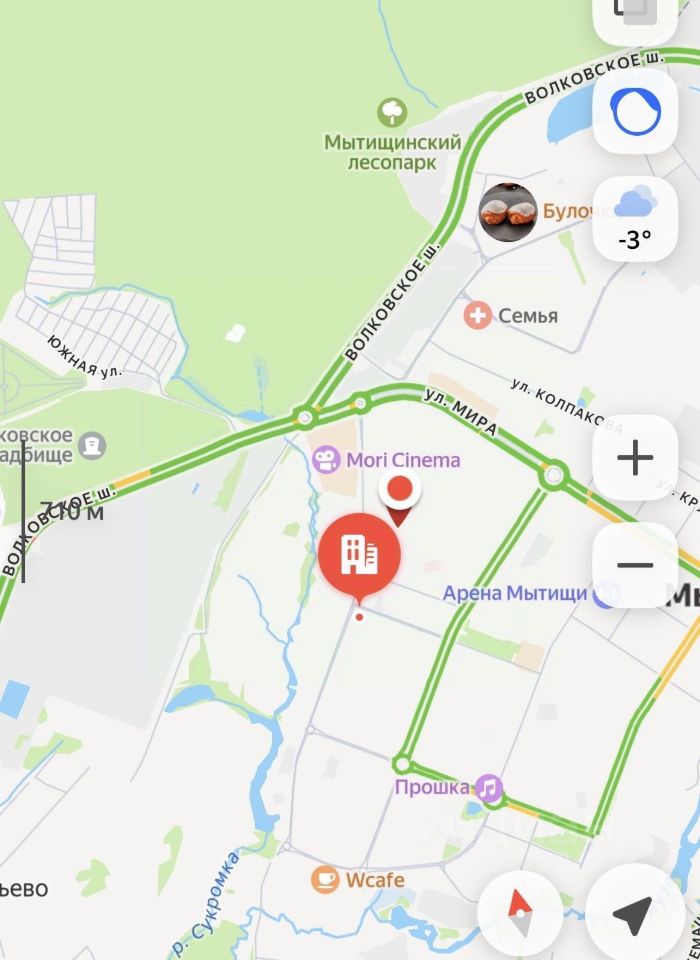Reset map orientation with the compass
Image resolution: width=700 pixels, height=960 pixels.
pyautogui.click(x=520, y=913)
